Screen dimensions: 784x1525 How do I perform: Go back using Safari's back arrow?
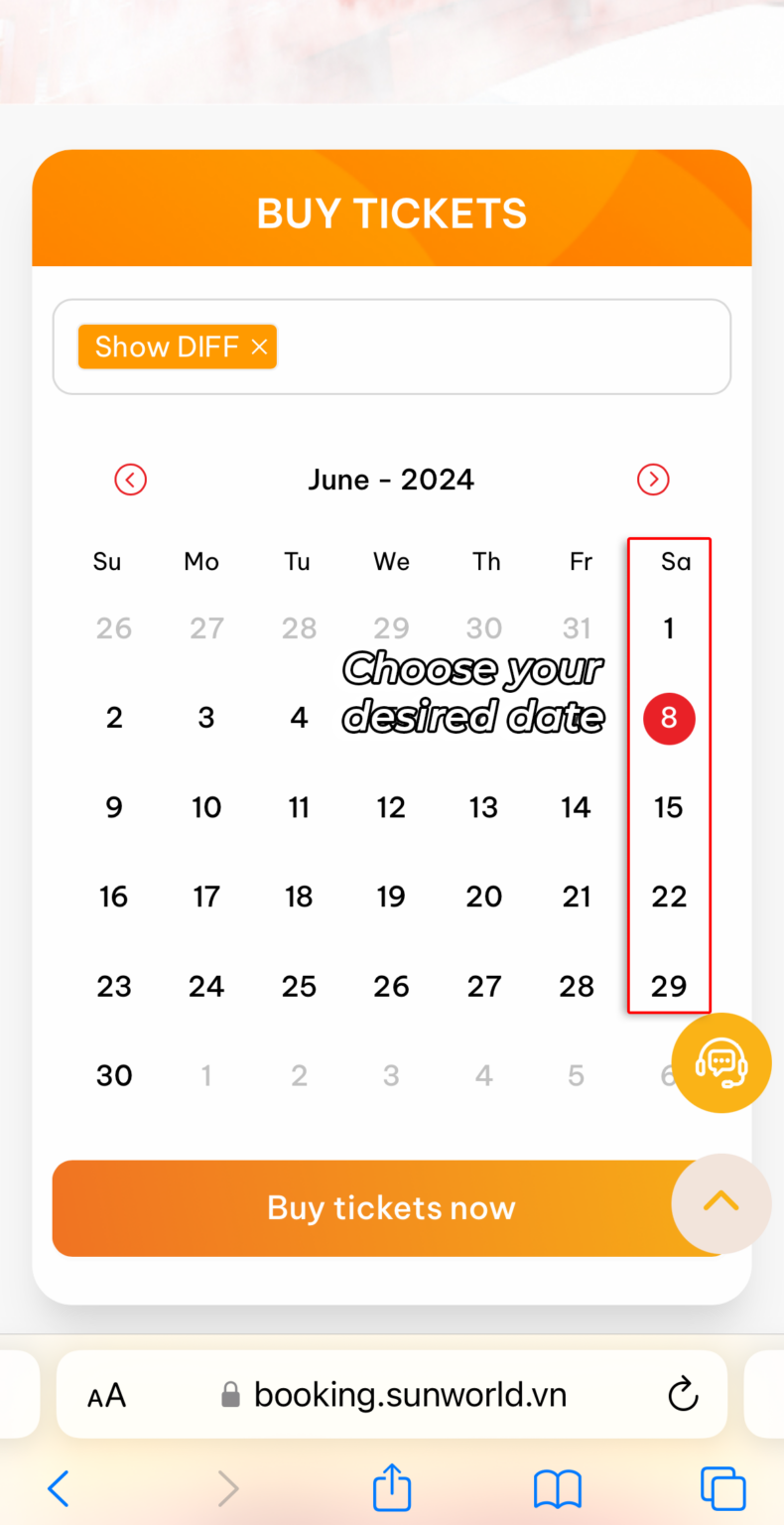(x=57, y=1488)
